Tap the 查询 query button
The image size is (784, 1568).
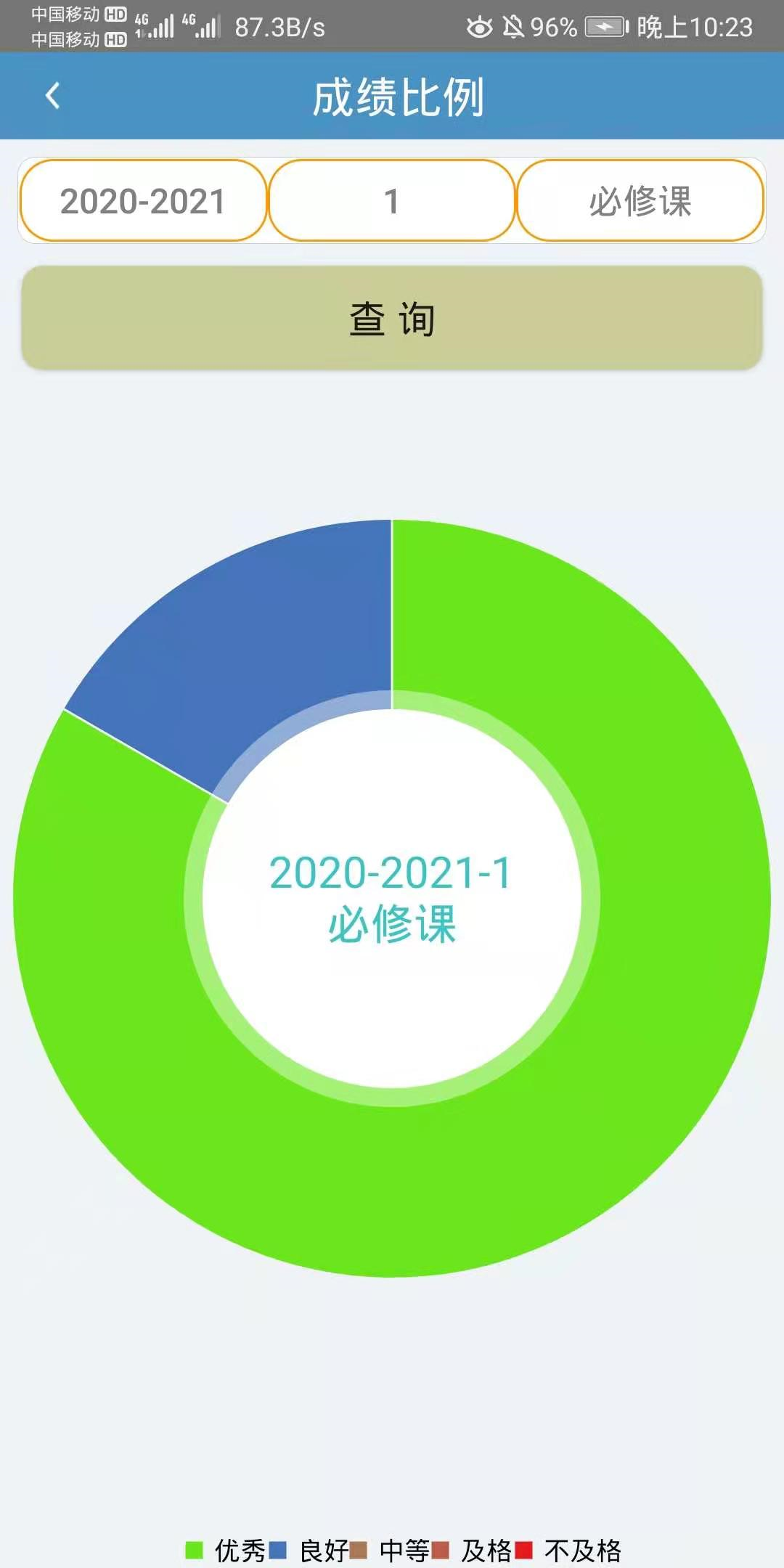coord(392,318)
